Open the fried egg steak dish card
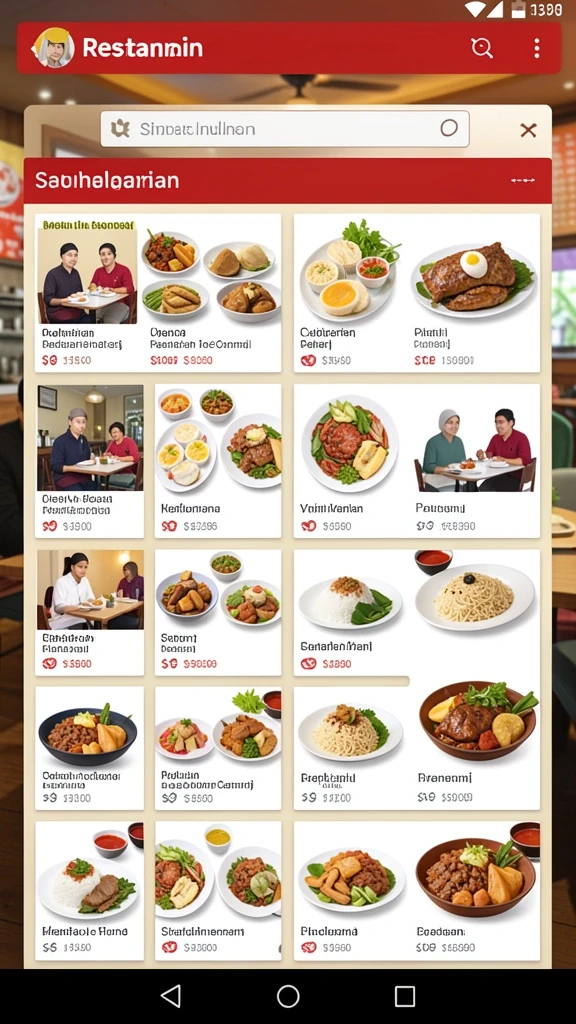576x1024 pixels. point(476,293)
